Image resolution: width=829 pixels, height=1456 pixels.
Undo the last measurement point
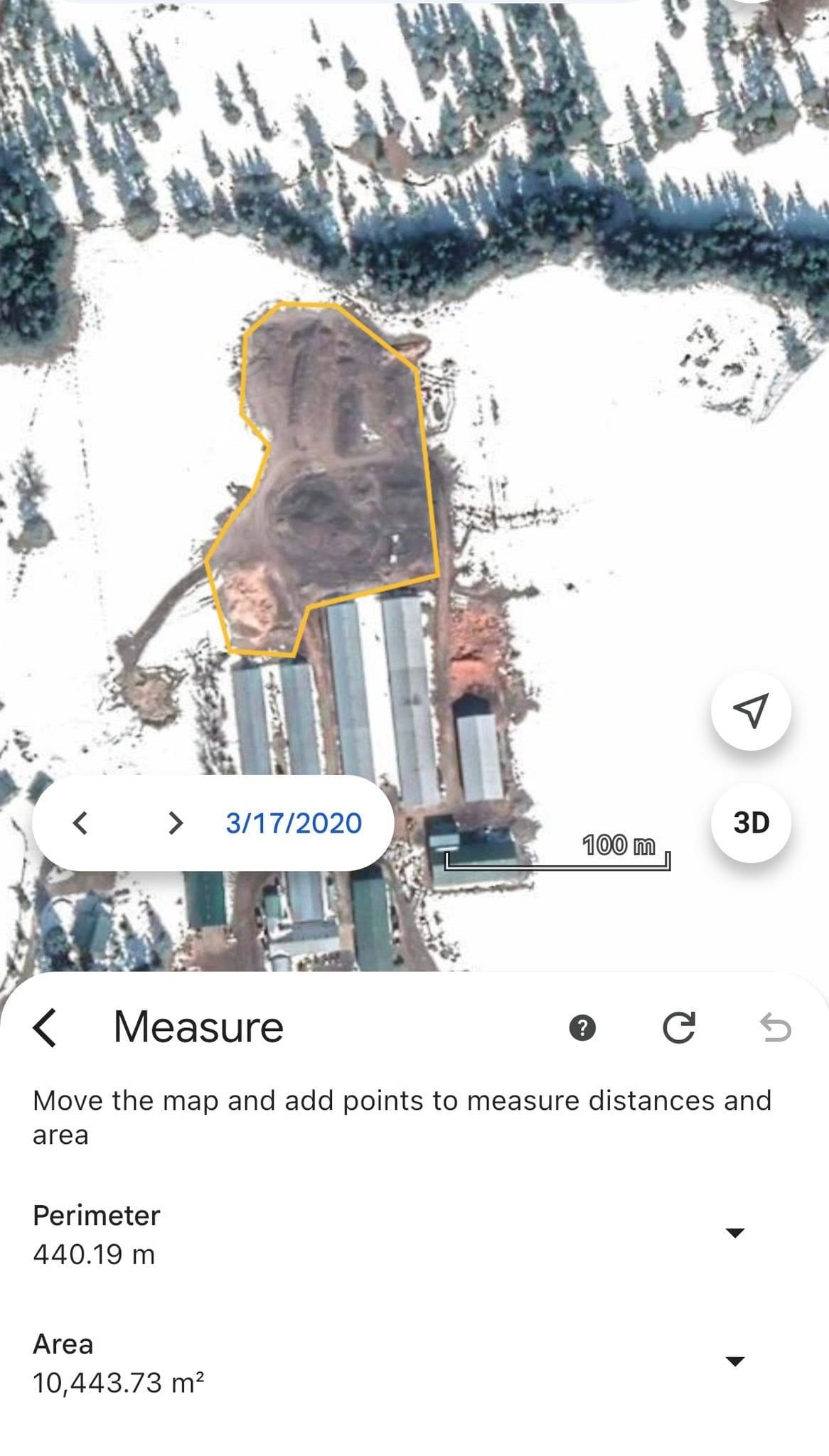[x=775, y=1028]
